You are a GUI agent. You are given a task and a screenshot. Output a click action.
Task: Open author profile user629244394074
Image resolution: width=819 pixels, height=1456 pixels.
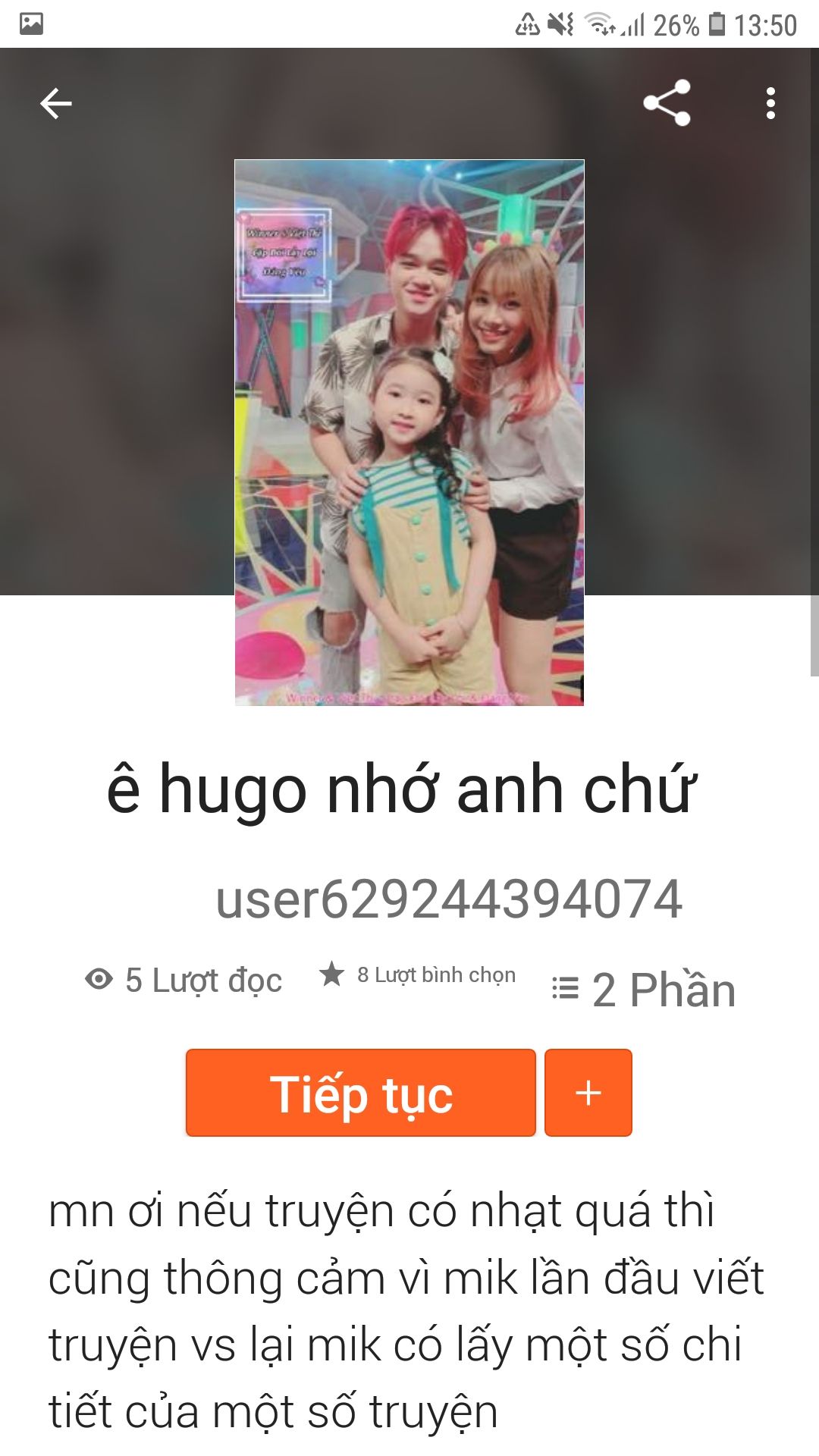[x=449, y=899]
